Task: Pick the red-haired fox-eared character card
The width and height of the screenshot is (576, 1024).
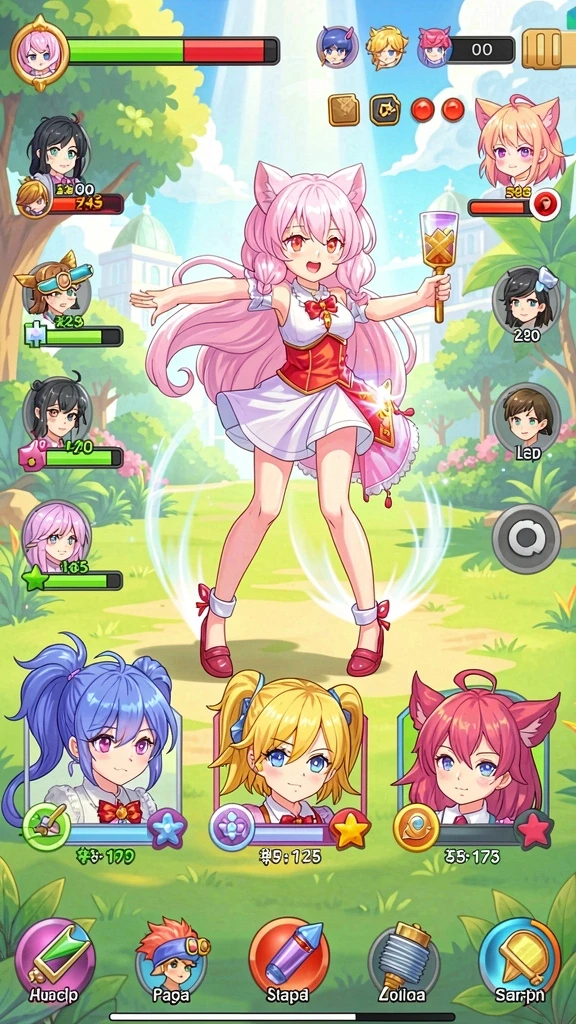Action: click(476, 748)
